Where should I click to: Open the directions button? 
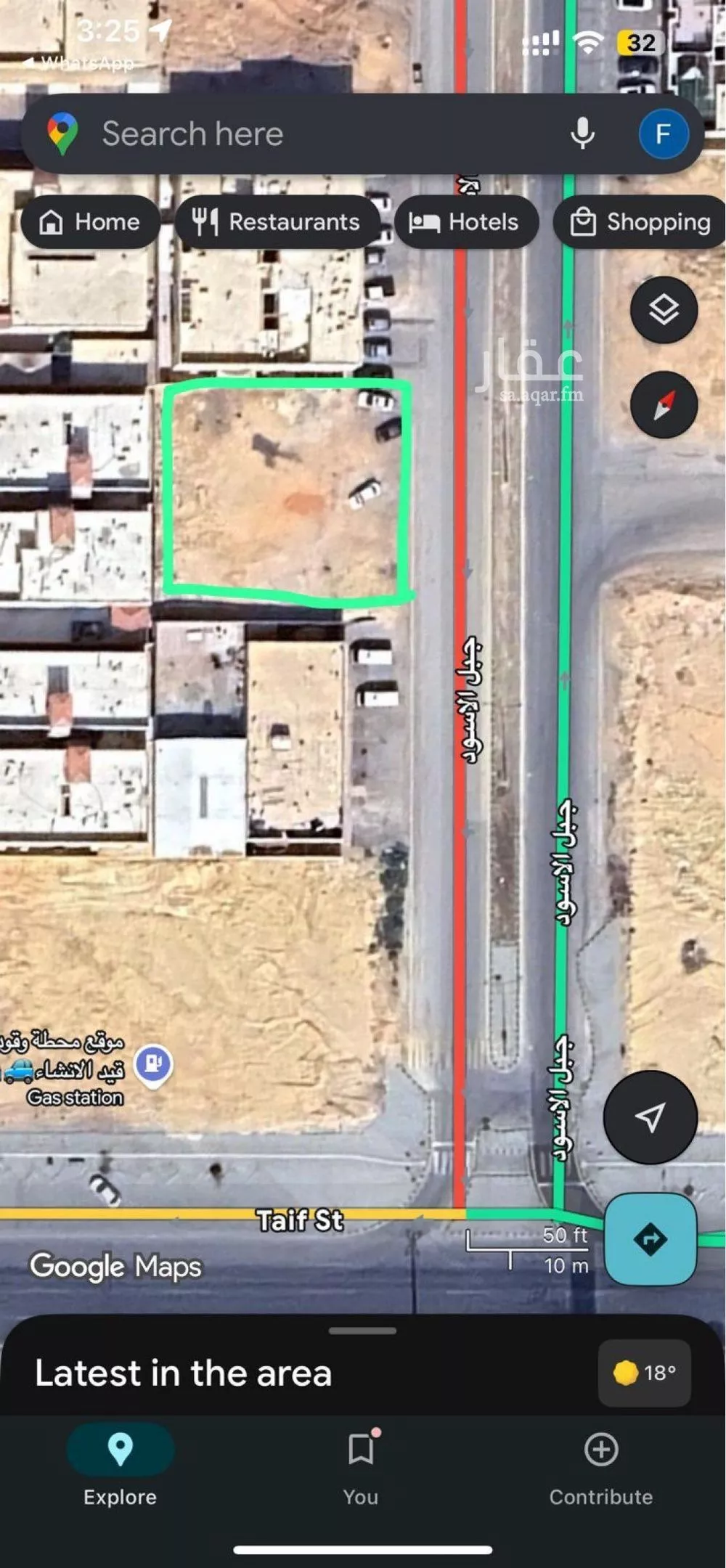point(650,1239)
